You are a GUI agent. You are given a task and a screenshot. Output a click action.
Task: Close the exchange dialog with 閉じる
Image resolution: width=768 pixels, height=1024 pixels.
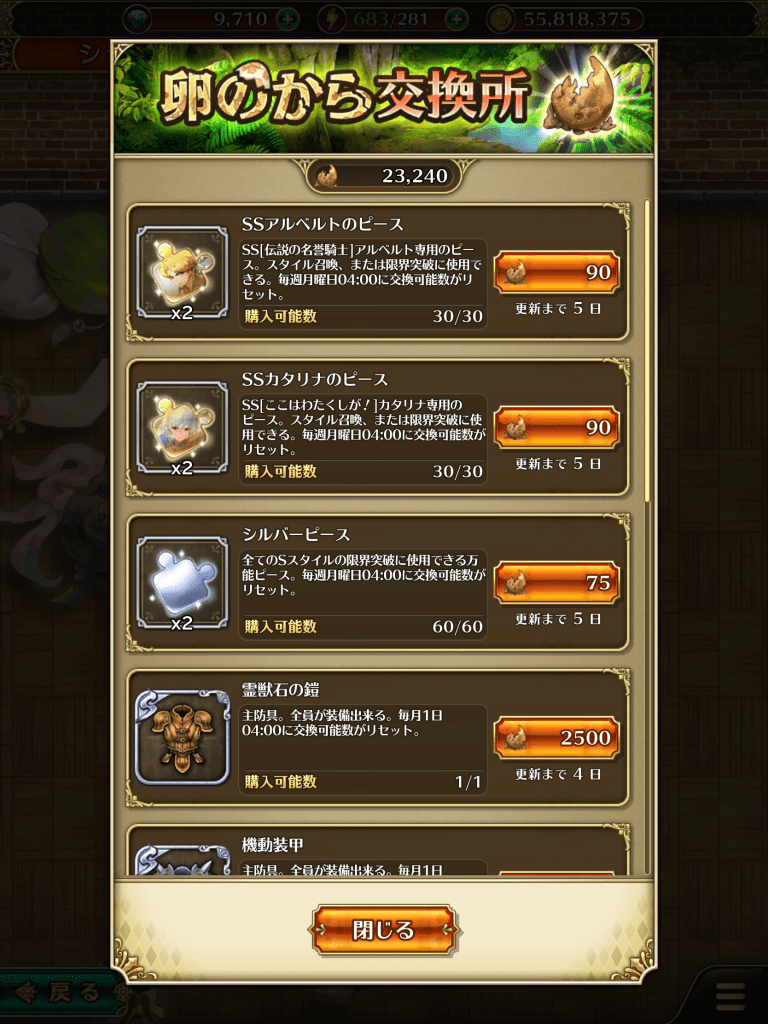pyautogui.click(x=384, y=930)
